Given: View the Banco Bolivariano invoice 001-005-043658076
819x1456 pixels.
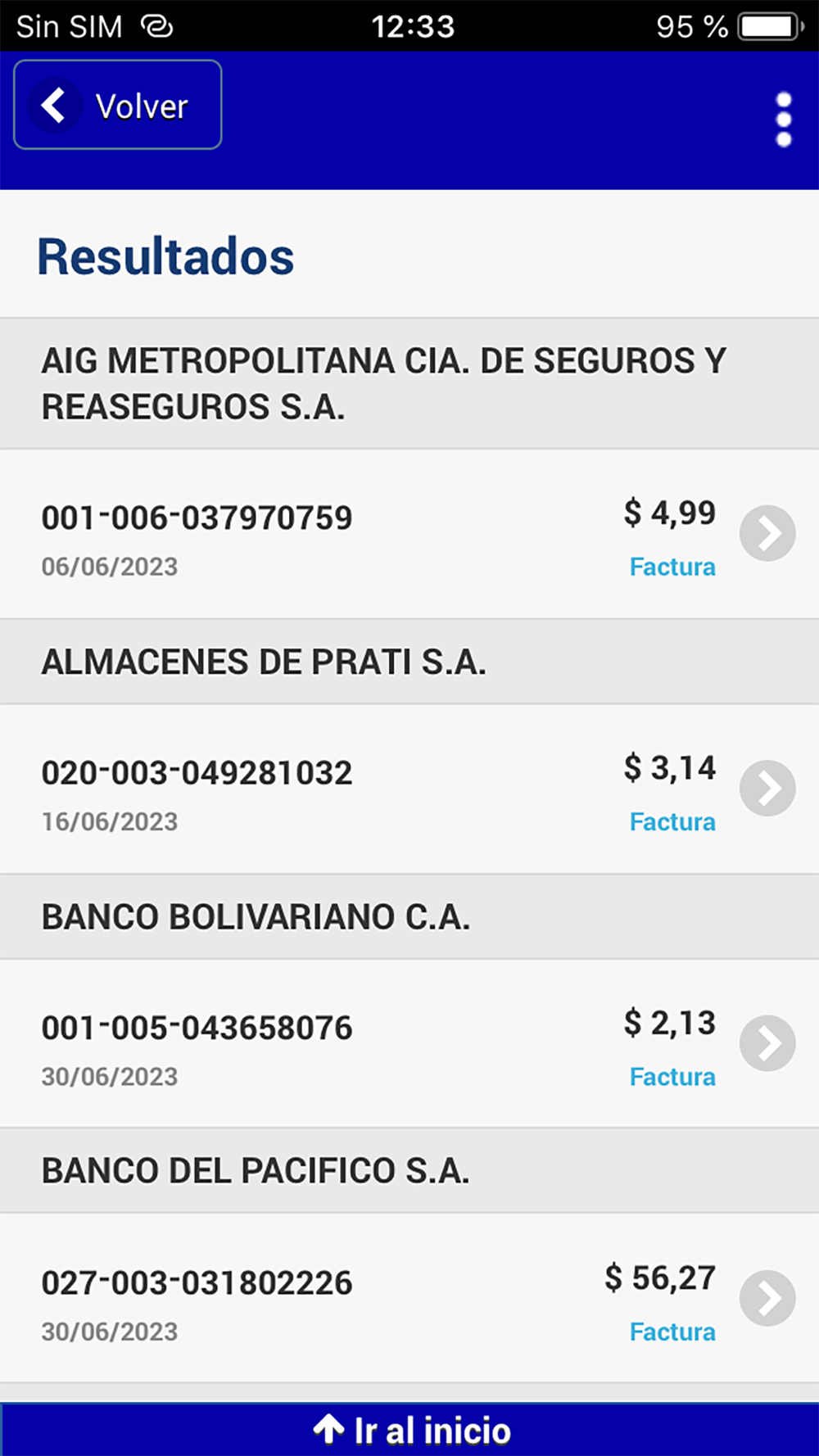Looking at the screenshot, I should 409,1043.
